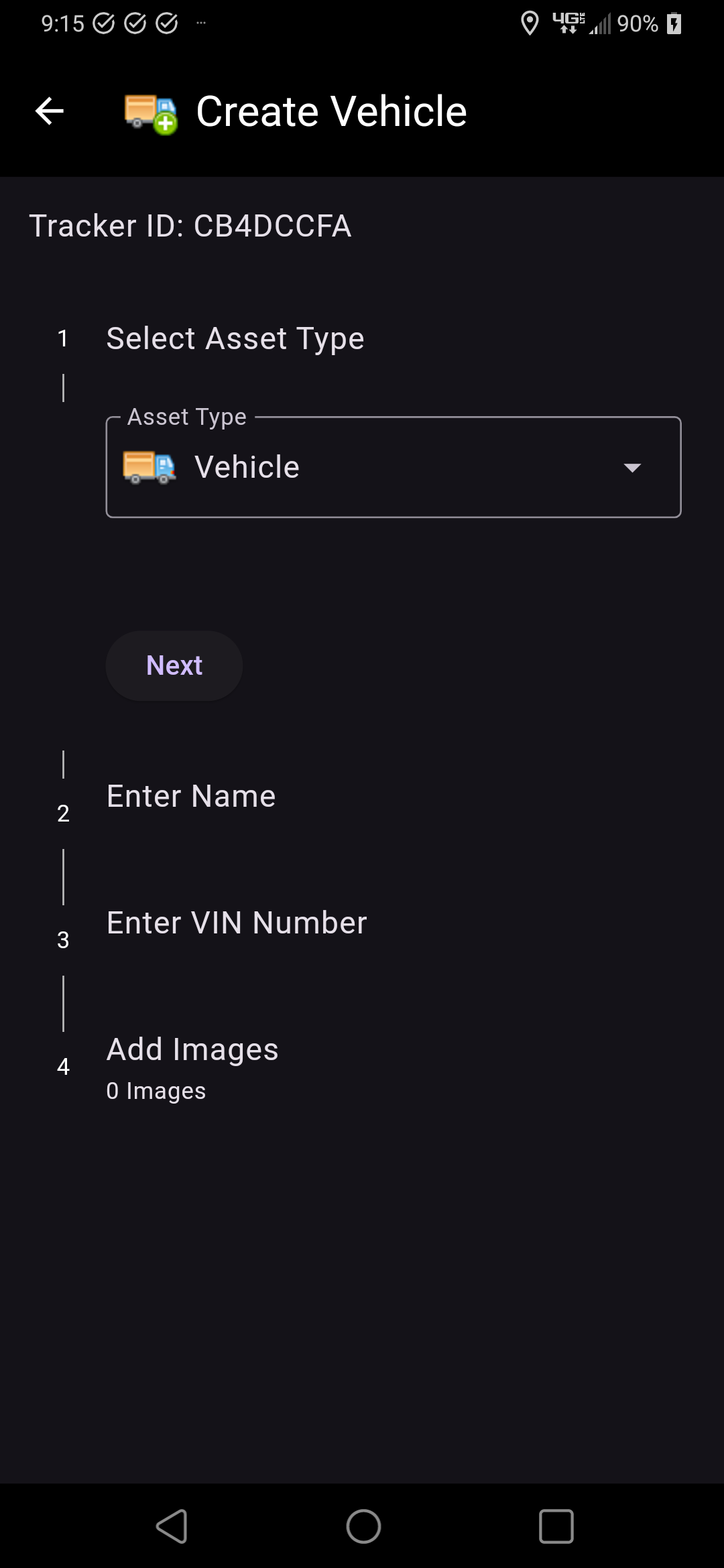Tap the Next button
The image size is (724, 1568).
click(174, 666)
